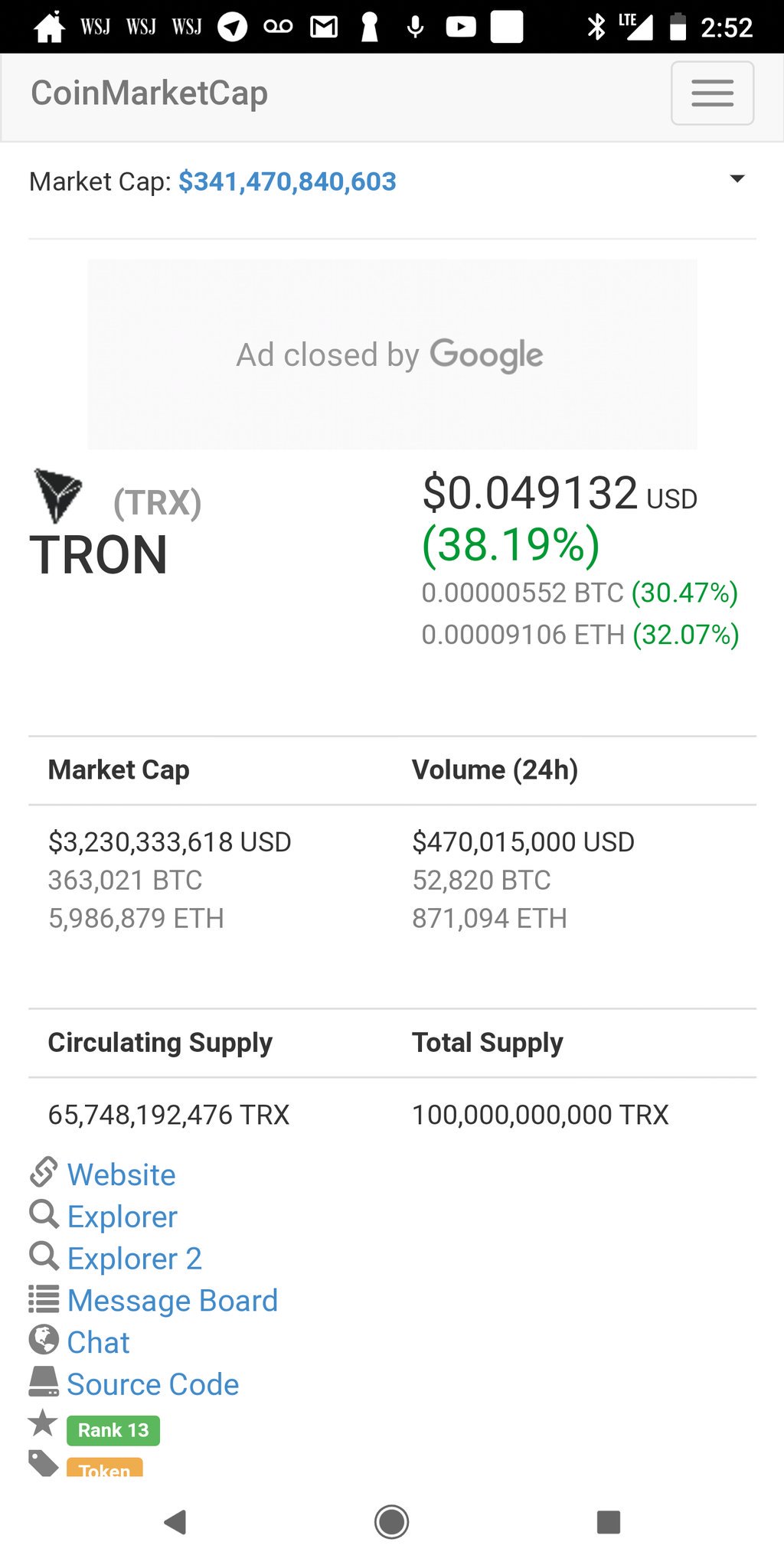The image size is (784, 1568).
Task: Open the hamburger navigation menu
Action: click(x=712, y=93)
